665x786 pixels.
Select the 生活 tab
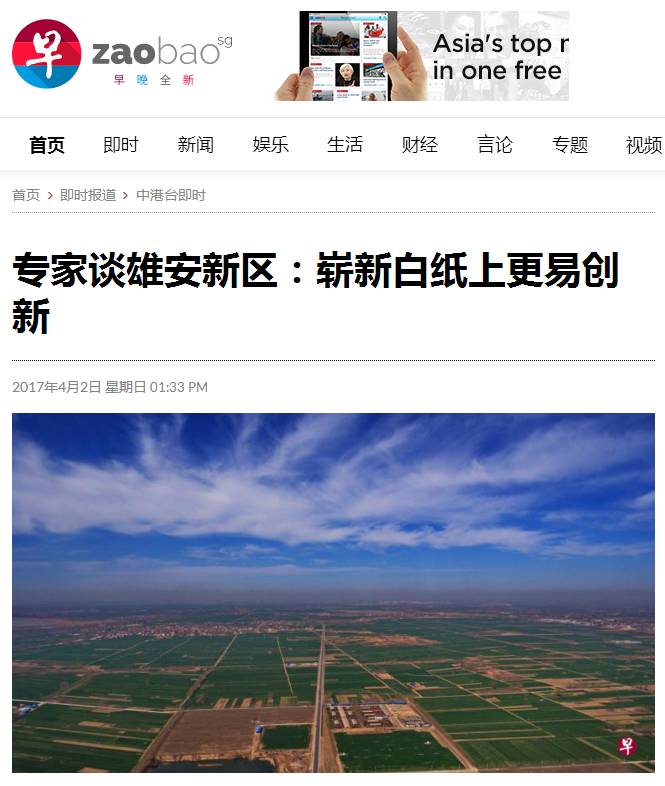(x=345, y=145)
